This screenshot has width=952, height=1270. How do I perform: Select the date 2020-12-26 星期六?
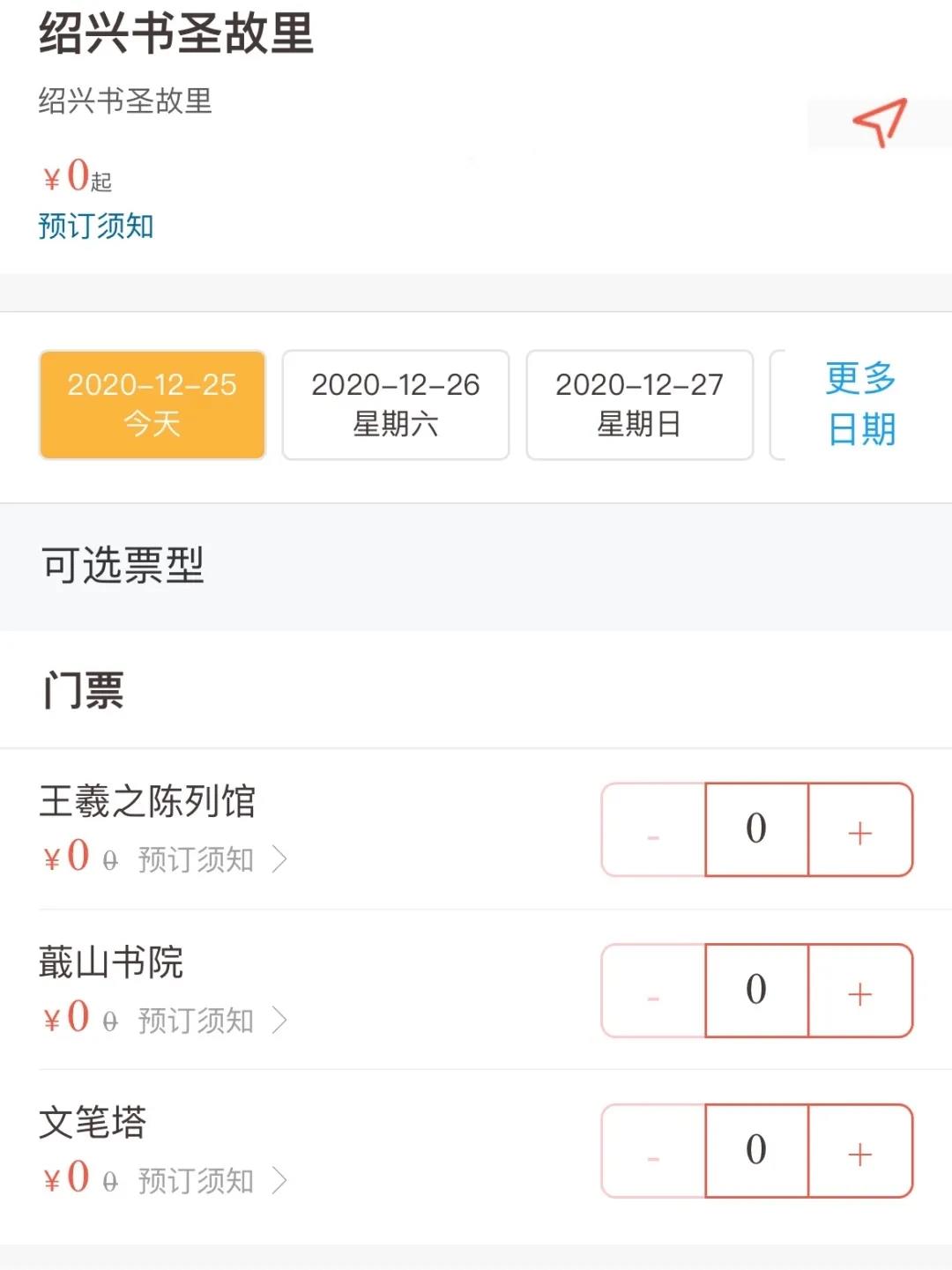tap(396, 405)
